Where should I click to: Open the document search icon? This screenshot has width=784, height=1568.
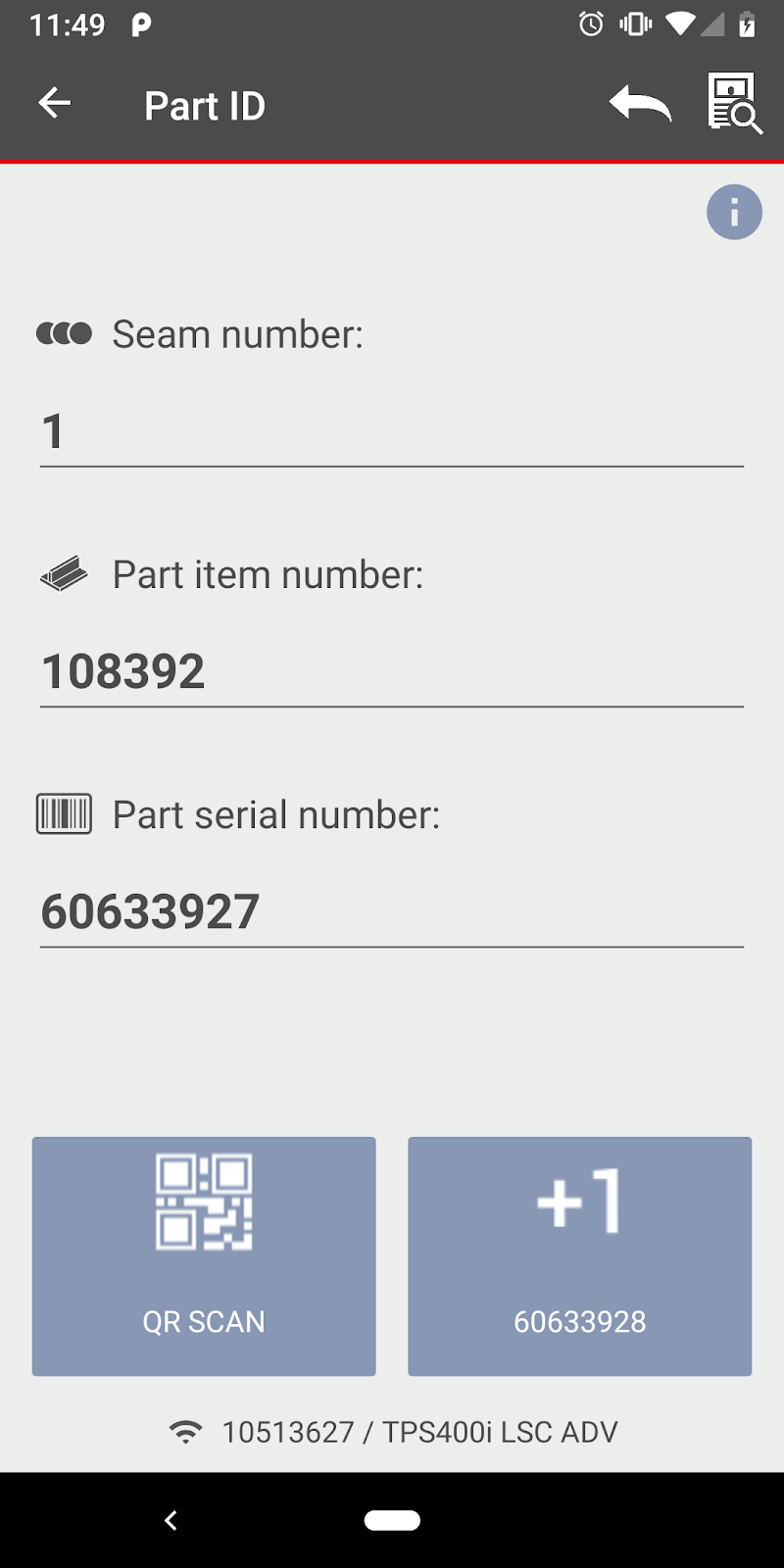coord(734,103)
